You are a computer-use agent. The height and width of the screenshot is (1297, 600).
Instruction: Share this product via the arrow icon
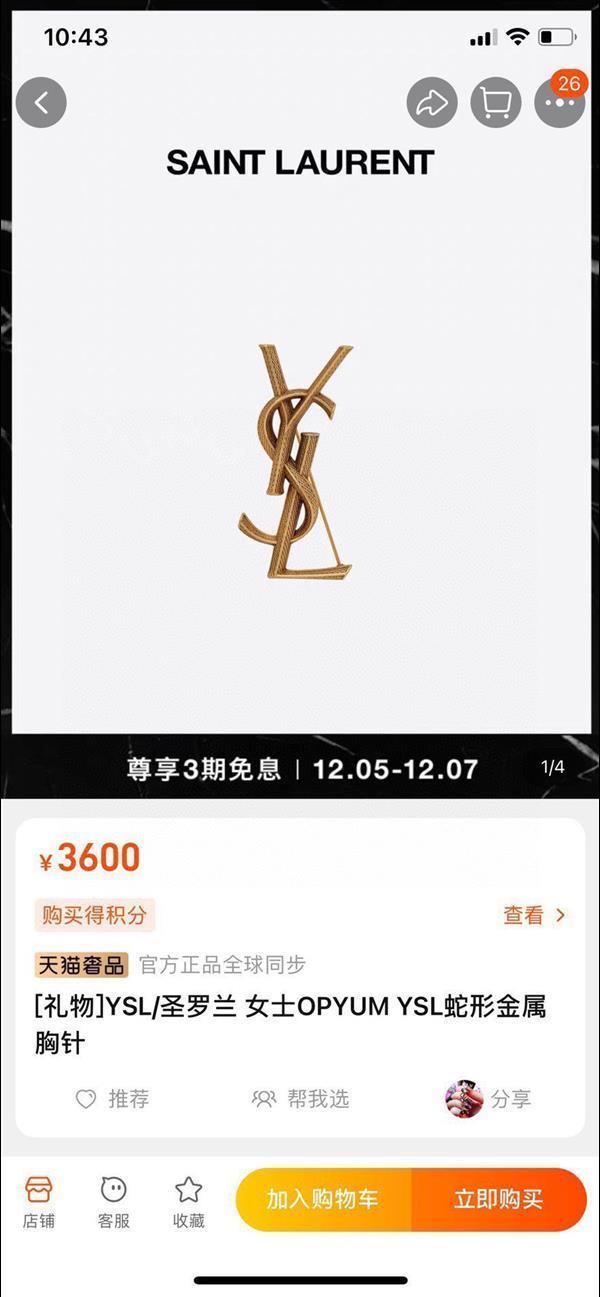(432, 102)
